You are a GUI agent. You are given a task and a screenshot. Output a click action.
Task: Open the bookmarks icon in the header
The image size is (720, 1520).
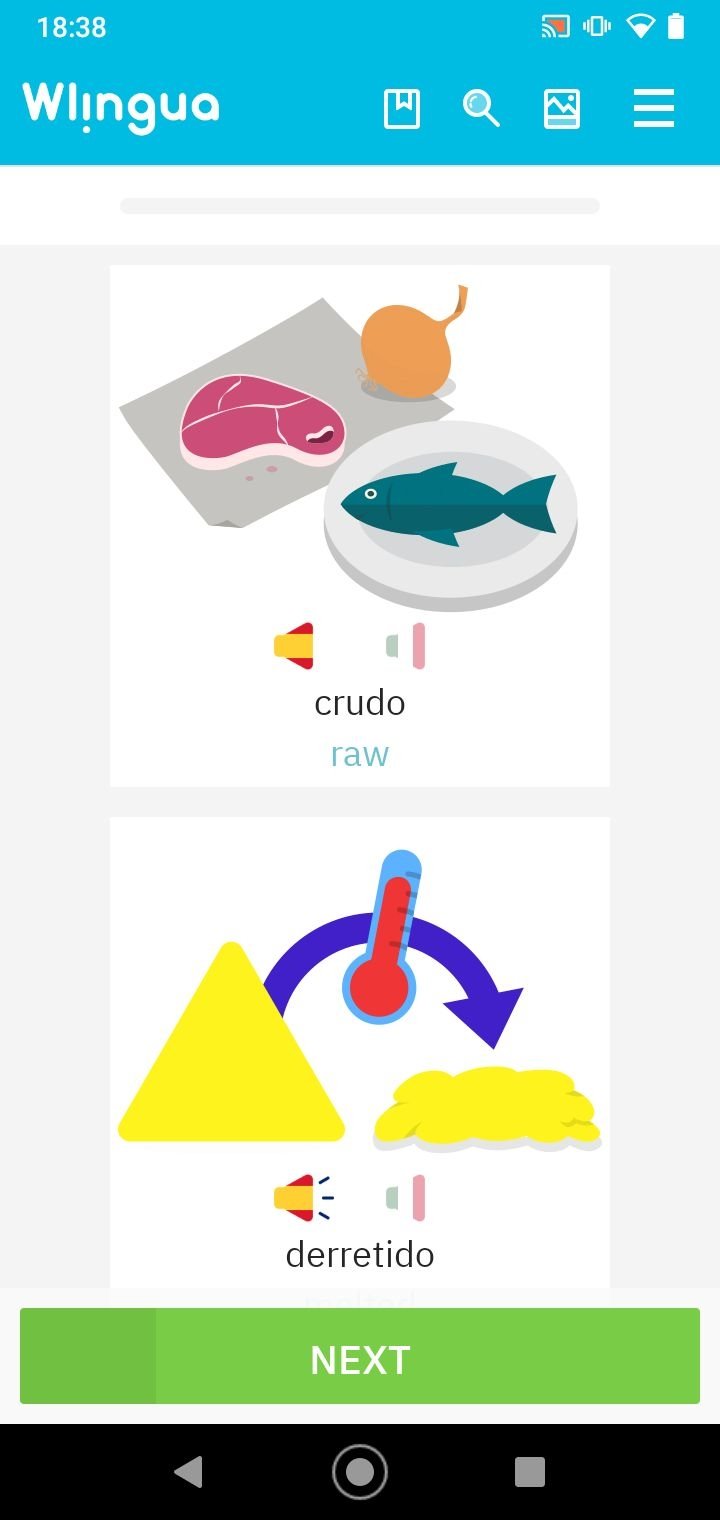pyautogui.click(x=402, y=108)
